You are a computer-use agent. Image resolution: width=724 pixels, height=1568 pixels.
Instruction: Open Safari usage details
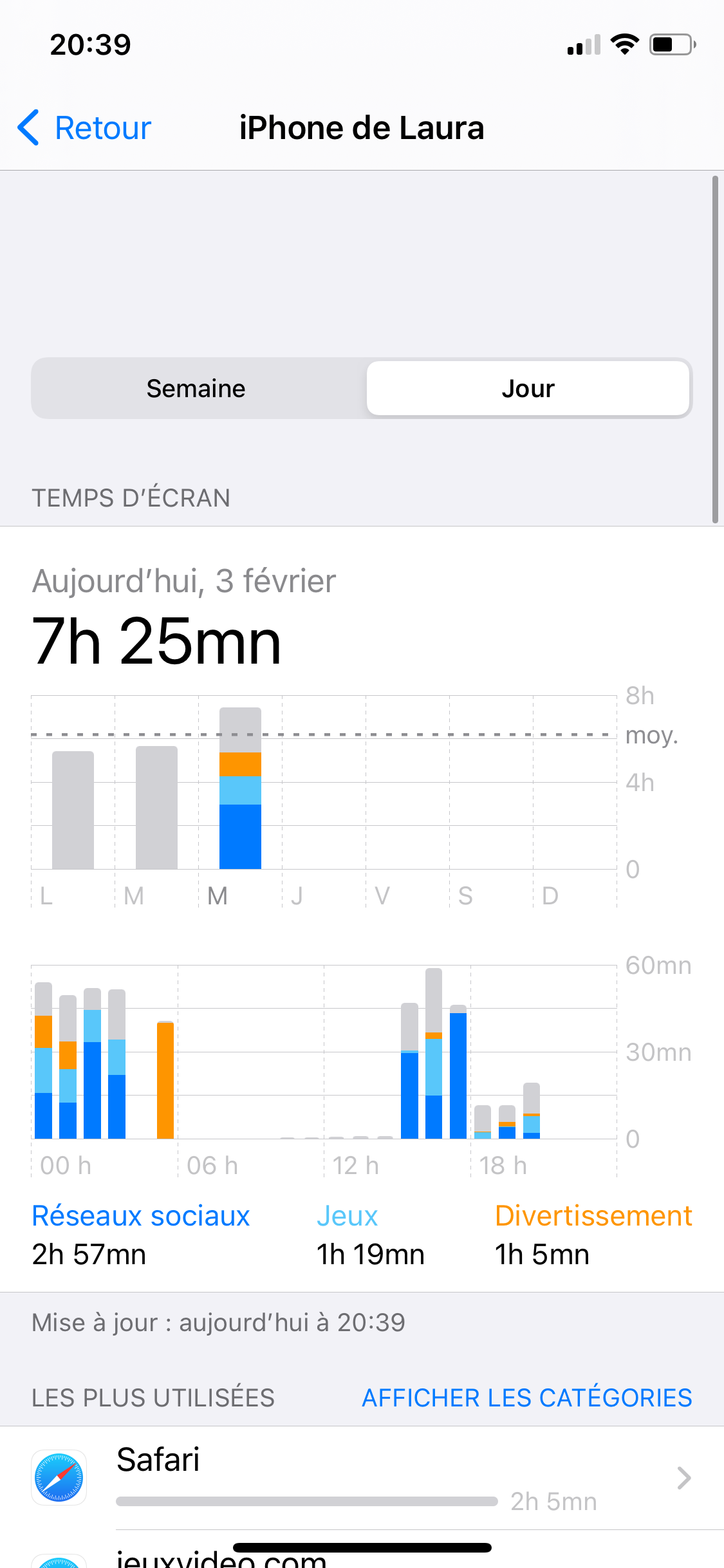point(362,1478)
